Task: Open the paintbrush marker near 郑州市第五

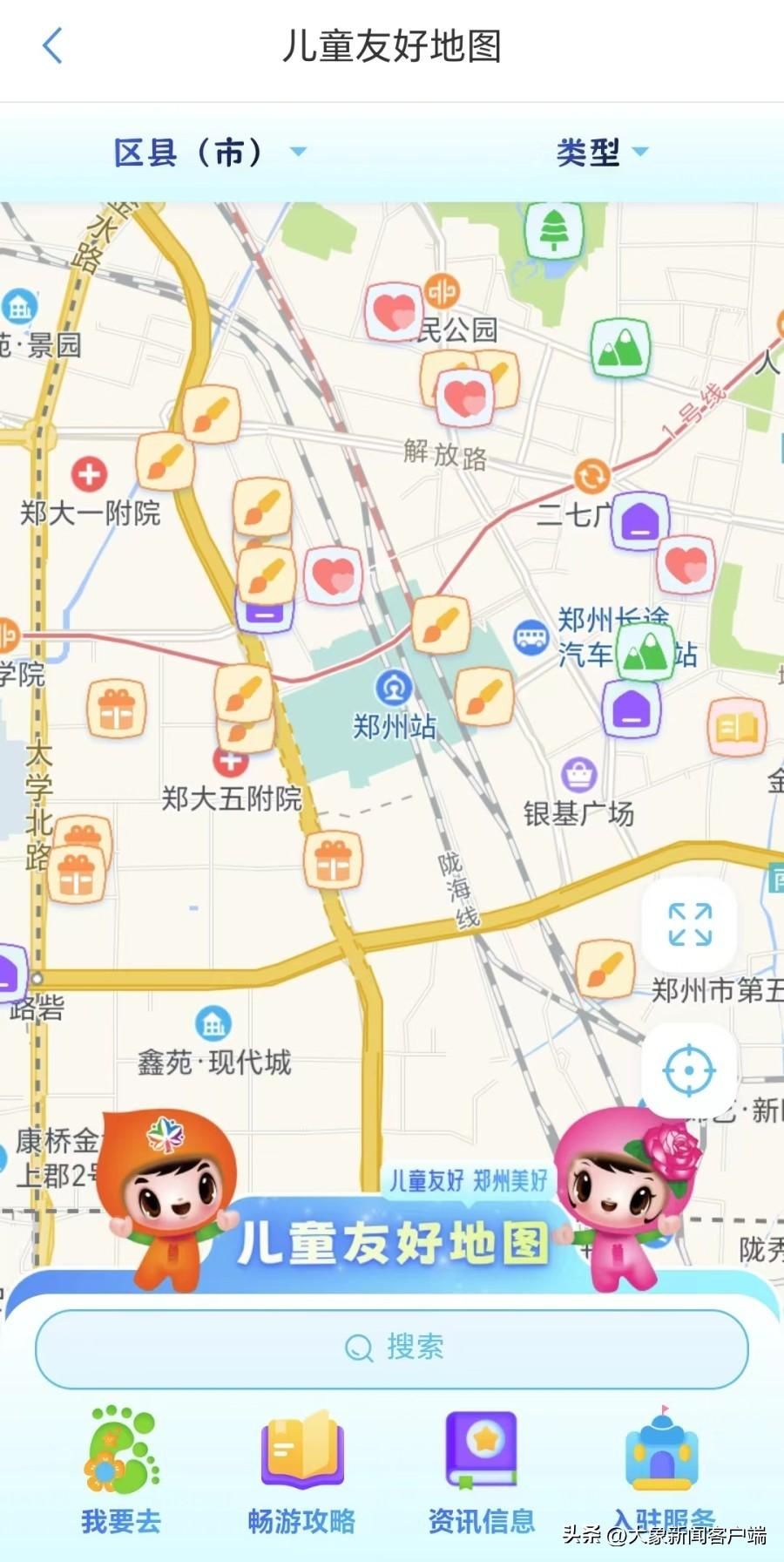Action: tap(605, 968)
